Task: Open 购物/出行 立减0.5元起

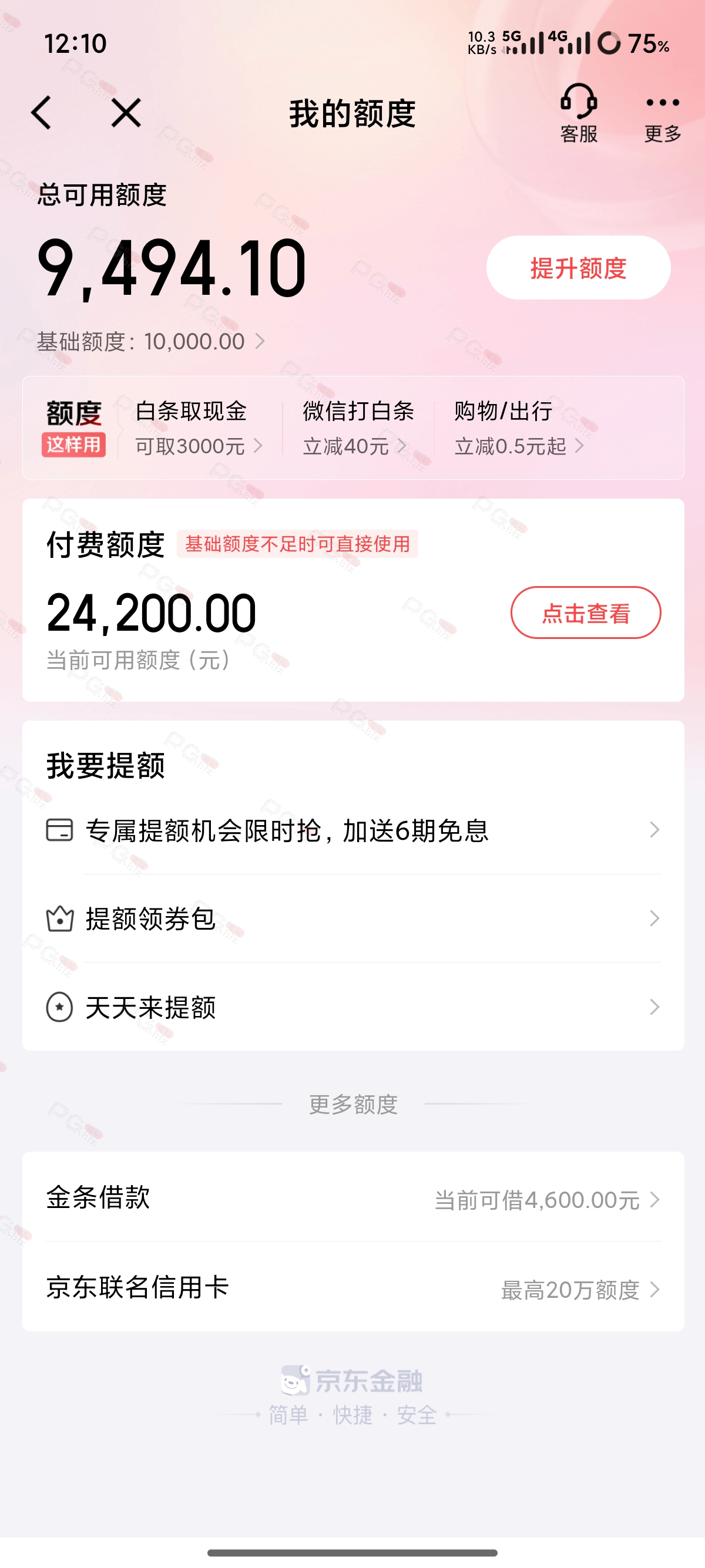Action: click(x=519, y=429)
